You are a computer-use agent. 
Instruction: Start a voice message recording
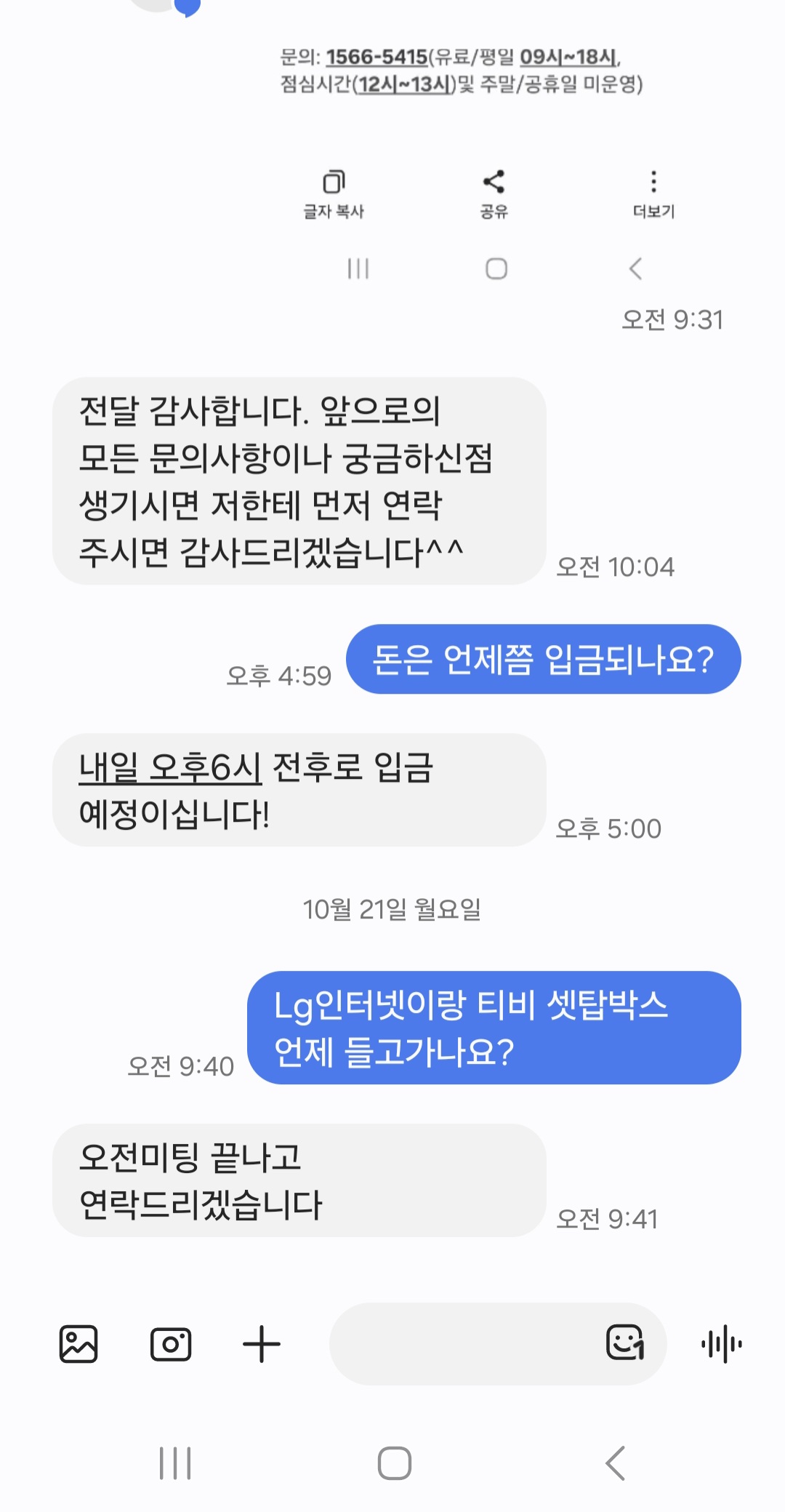pos(722,1344)
